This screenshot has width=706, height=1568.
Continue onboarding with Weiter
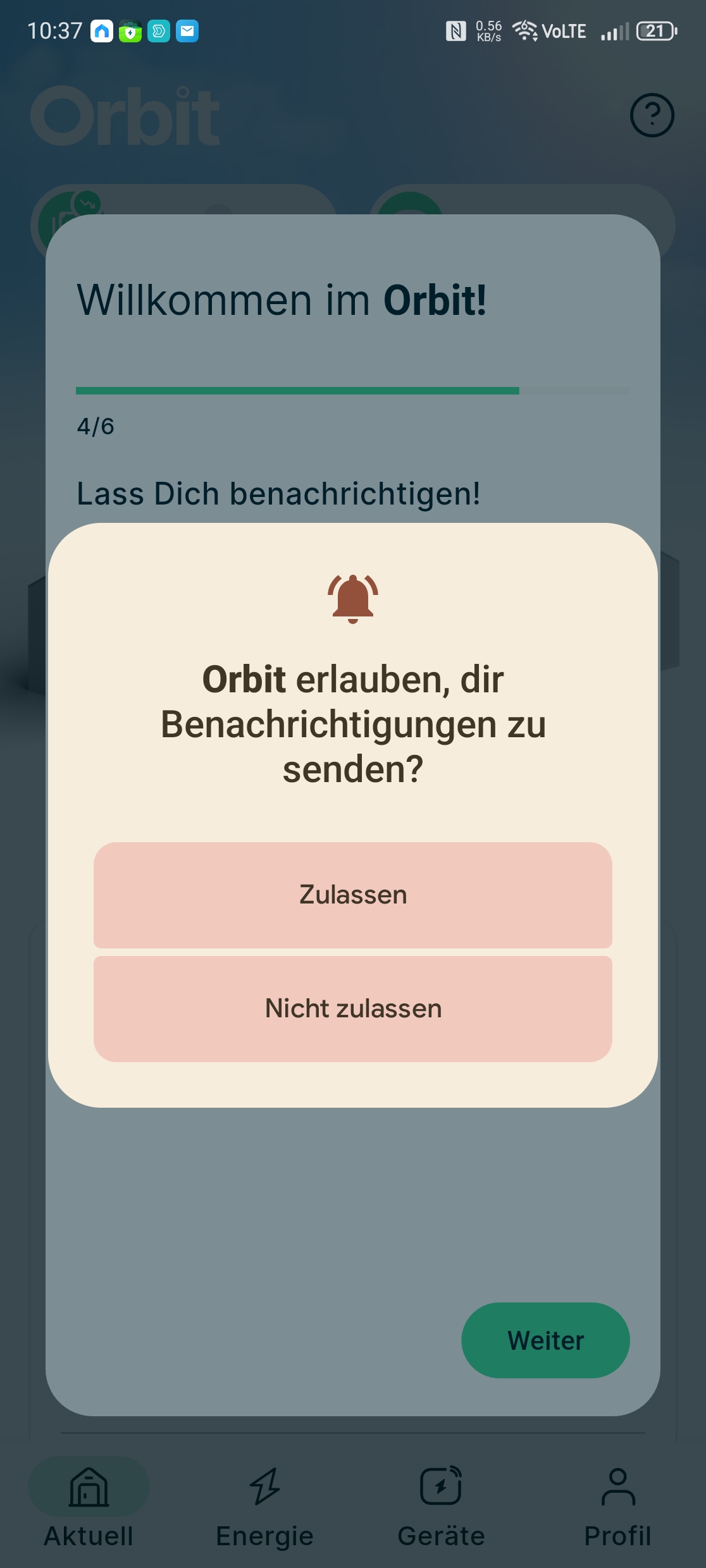[x=545, y=1340]
